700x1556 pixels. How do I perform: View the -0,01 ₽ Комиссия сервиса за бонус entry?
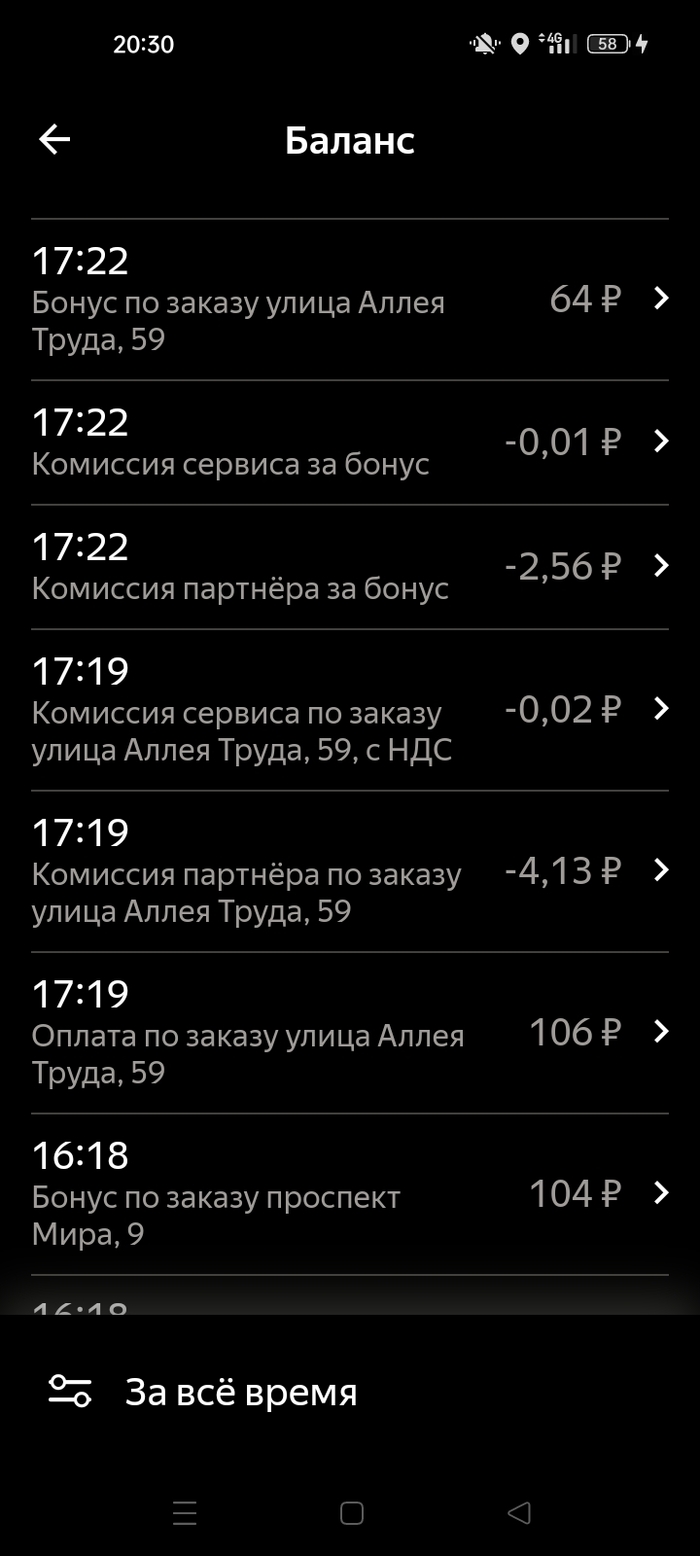coord(349,442)
